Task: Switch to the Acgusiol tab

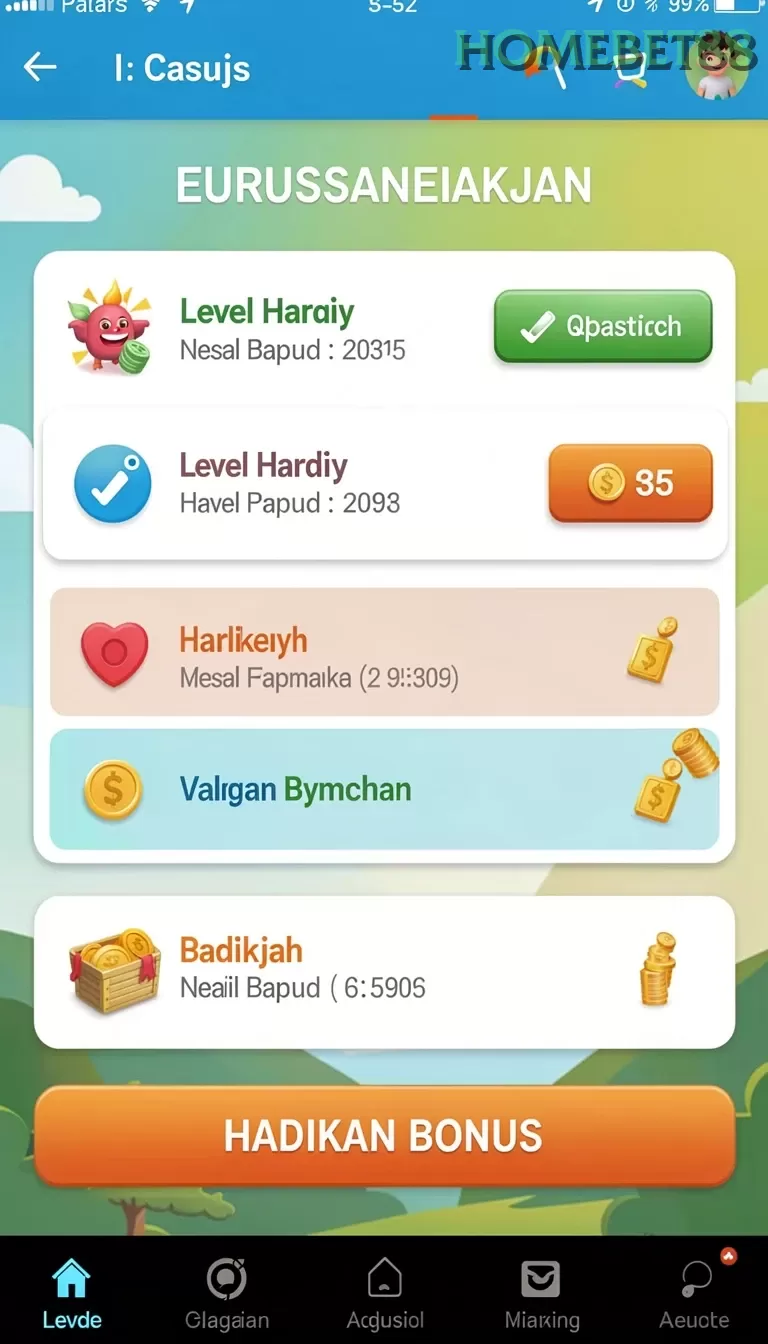Action: coord(385,1294)
